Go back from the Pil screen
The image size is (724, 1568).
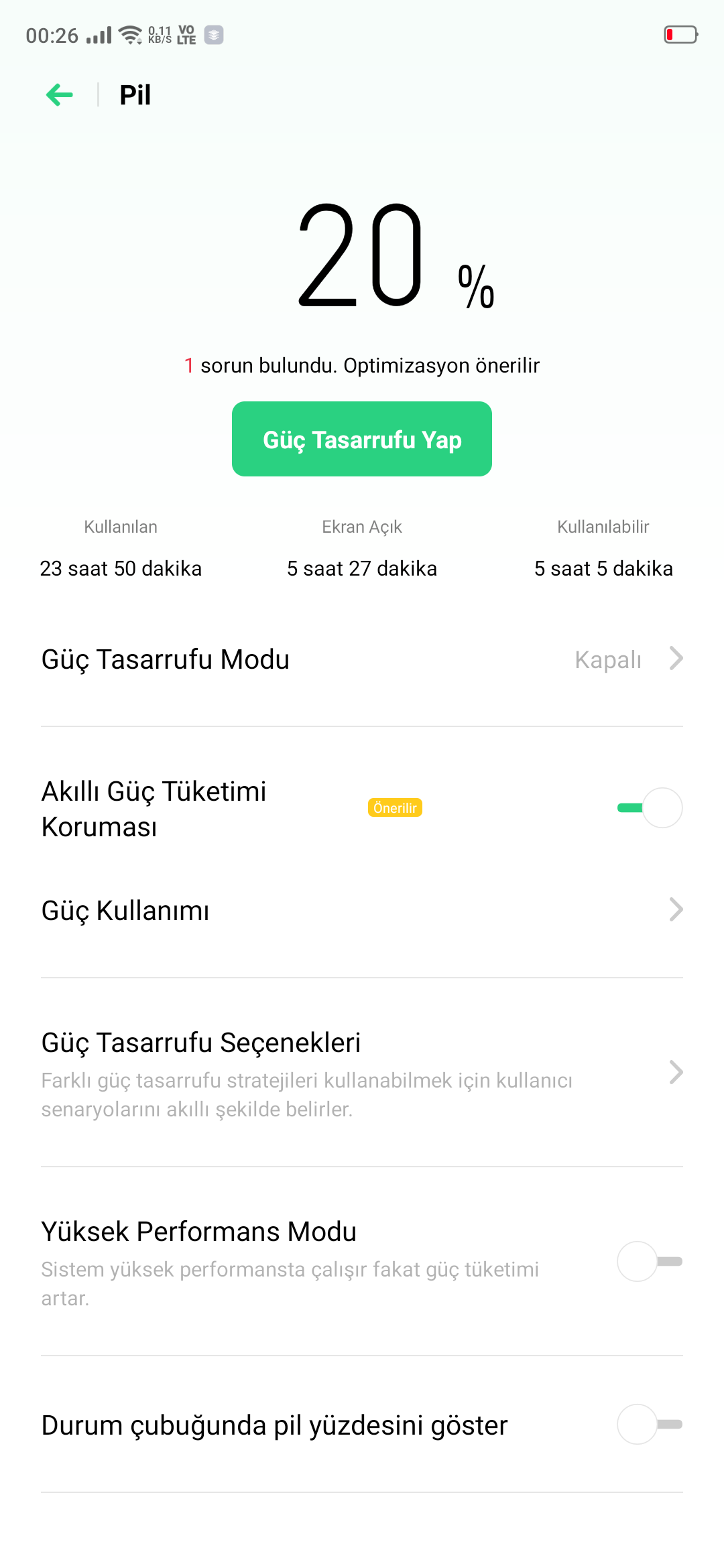coord(60,95)
